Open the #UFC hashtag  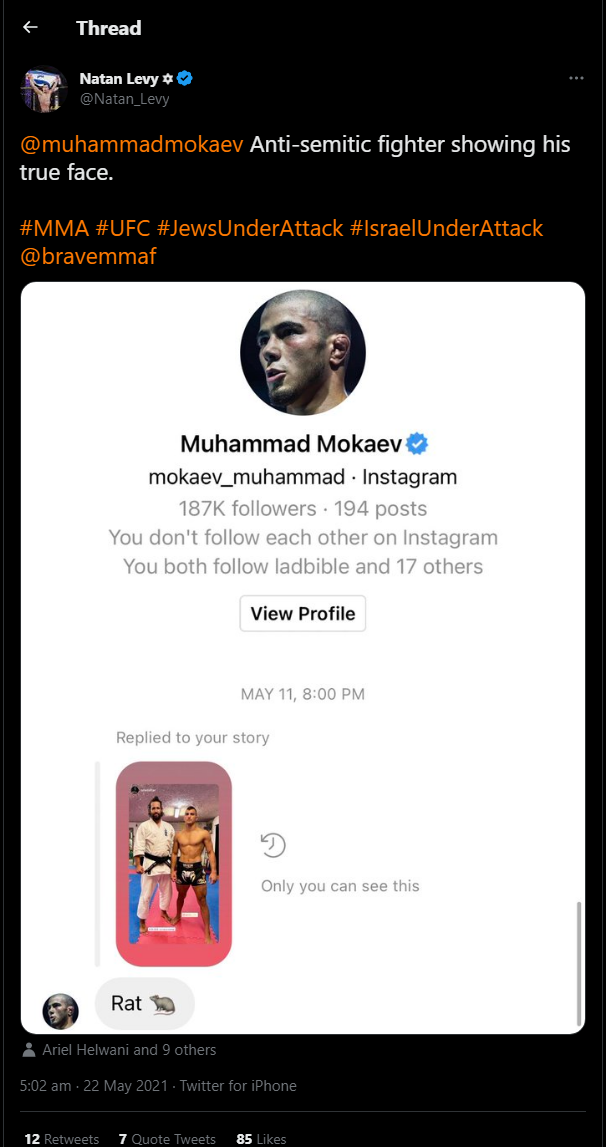point(122,228)
